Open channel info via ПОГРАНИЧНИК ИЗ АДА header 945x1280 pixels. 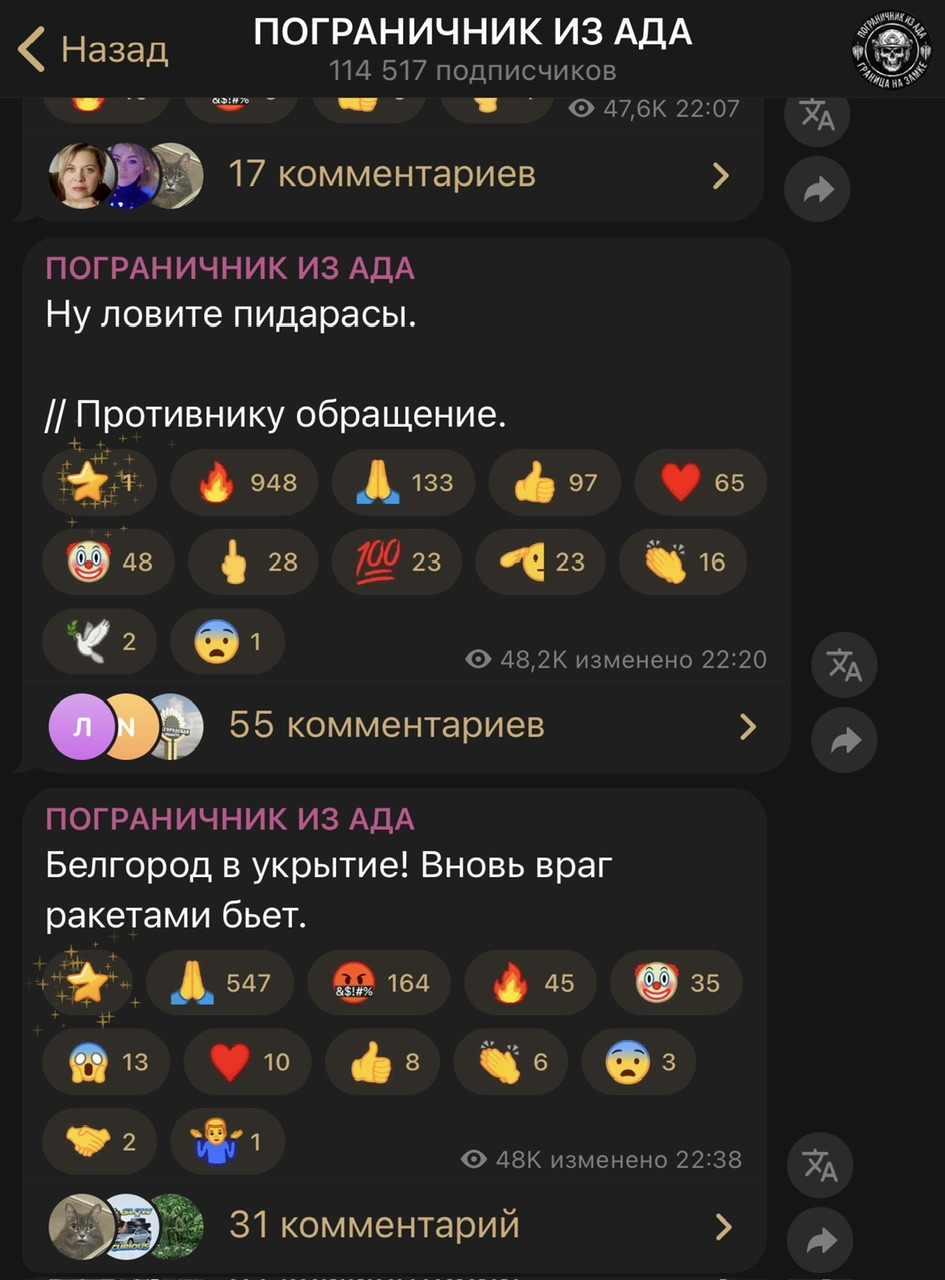pos(472,34)
